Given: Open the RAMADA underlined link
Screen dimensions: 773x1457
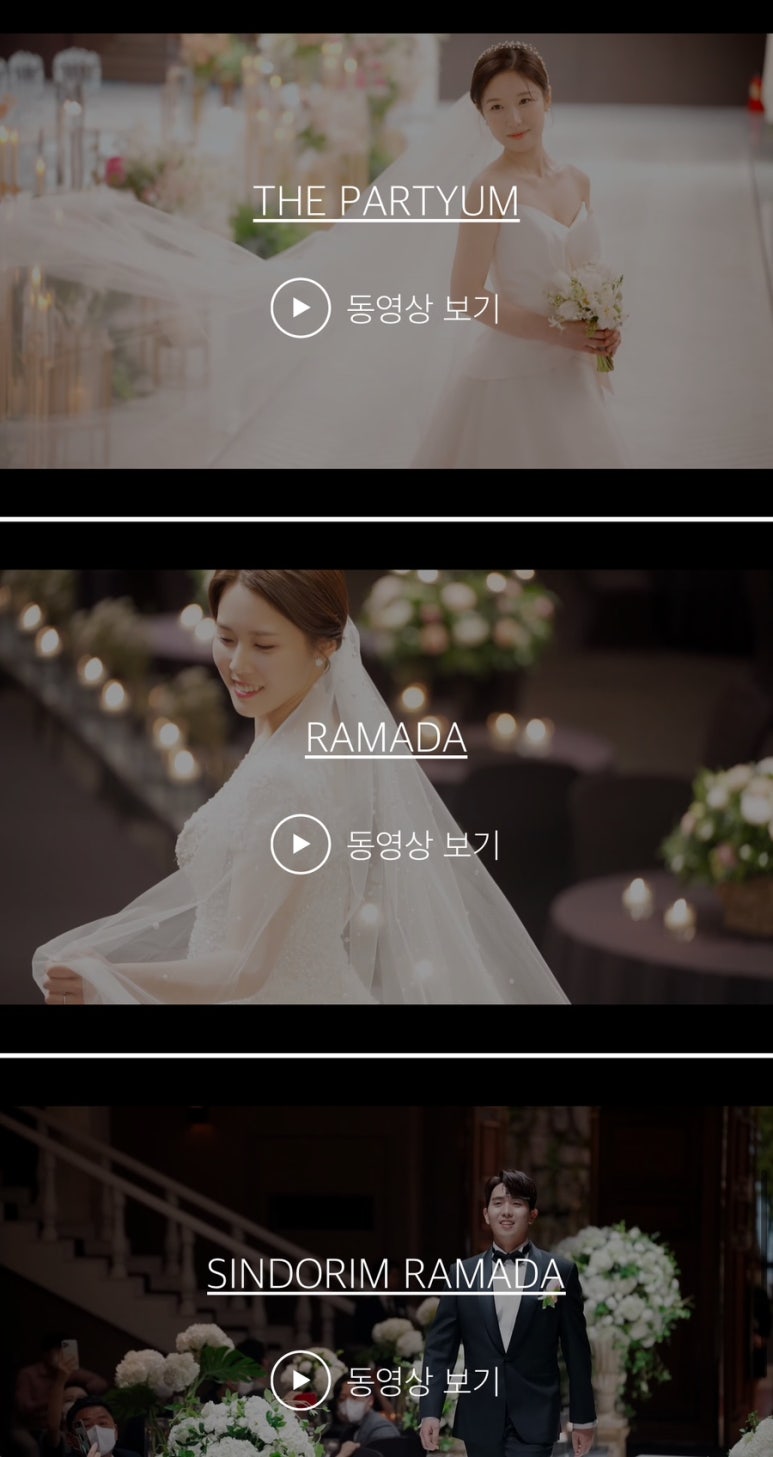Looking at the screenshot, I should point(386,738).
